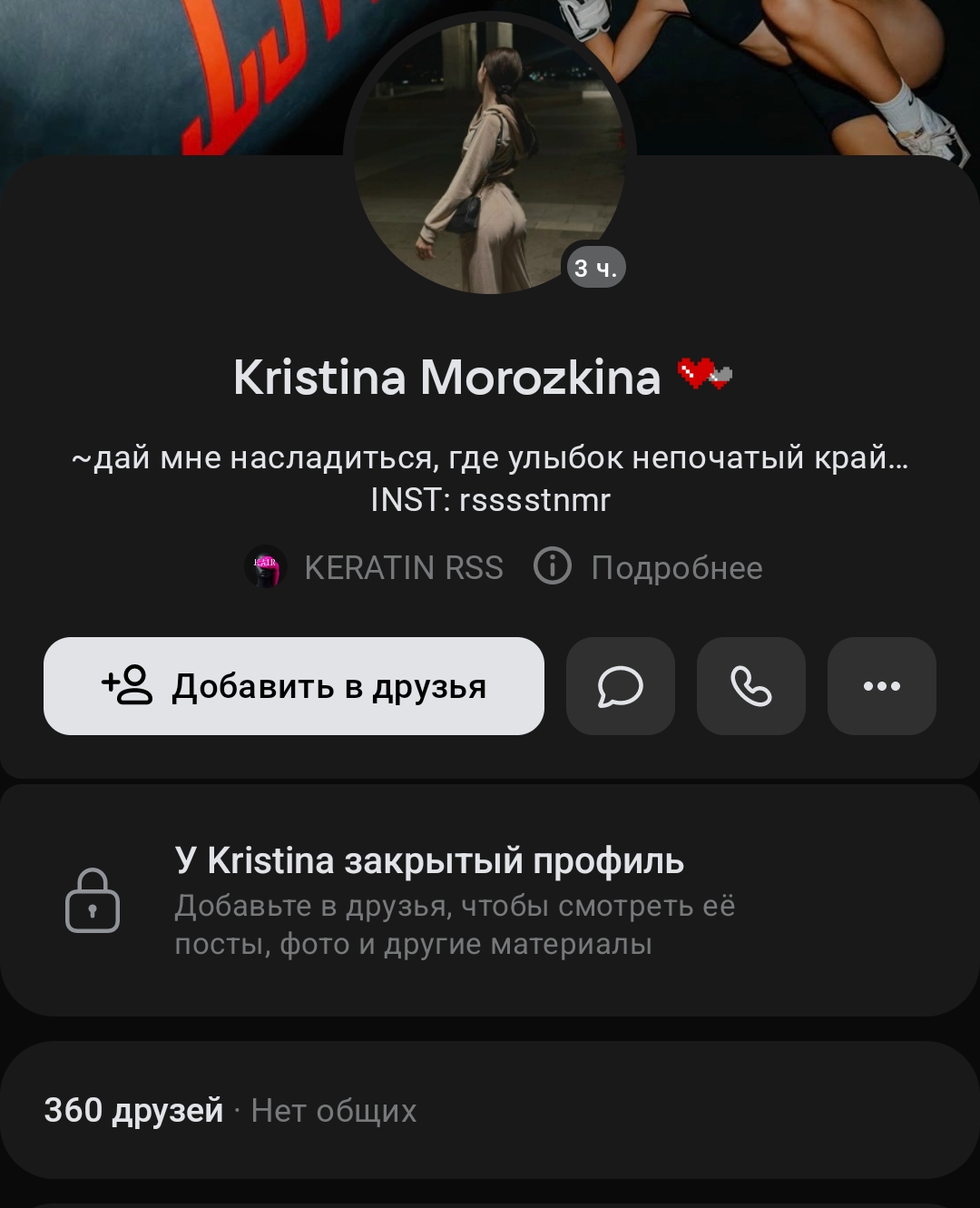Open the three-dot more options menu
Screen dimensions: 980x1208
point(882,686)
